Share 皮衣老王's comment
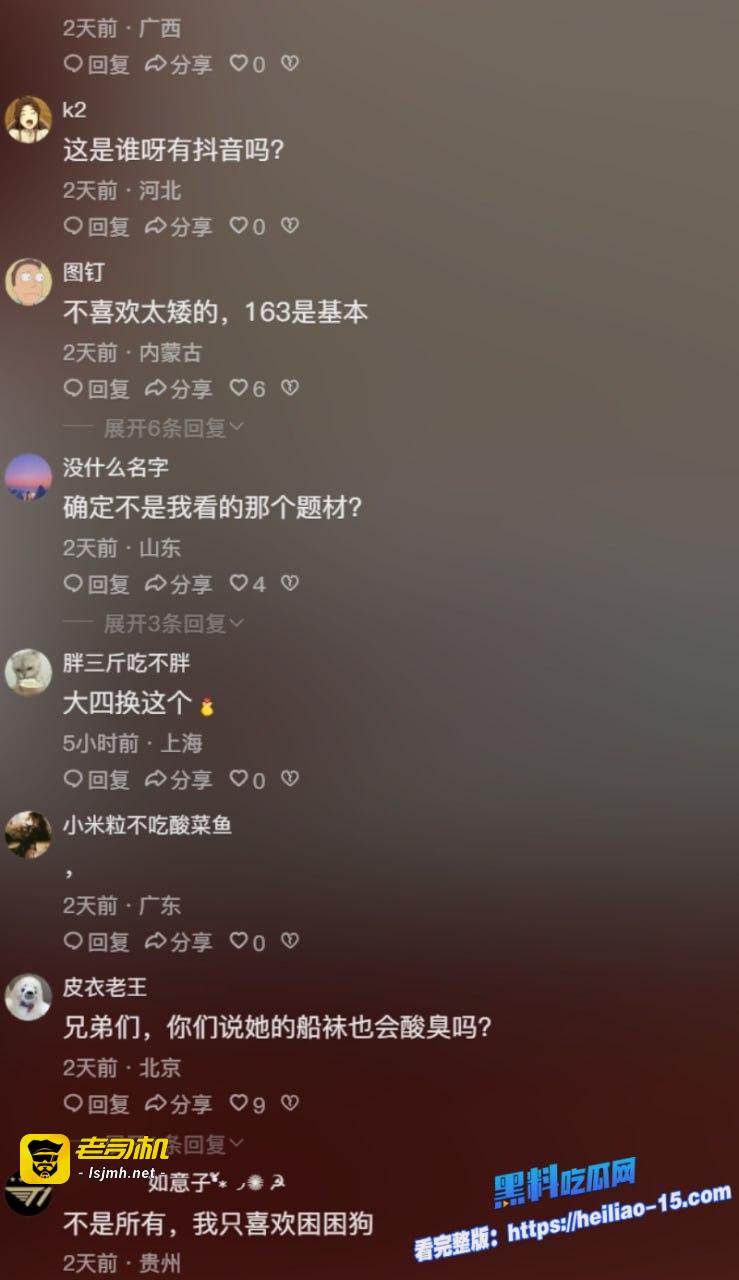 [x=179, y=1103]
